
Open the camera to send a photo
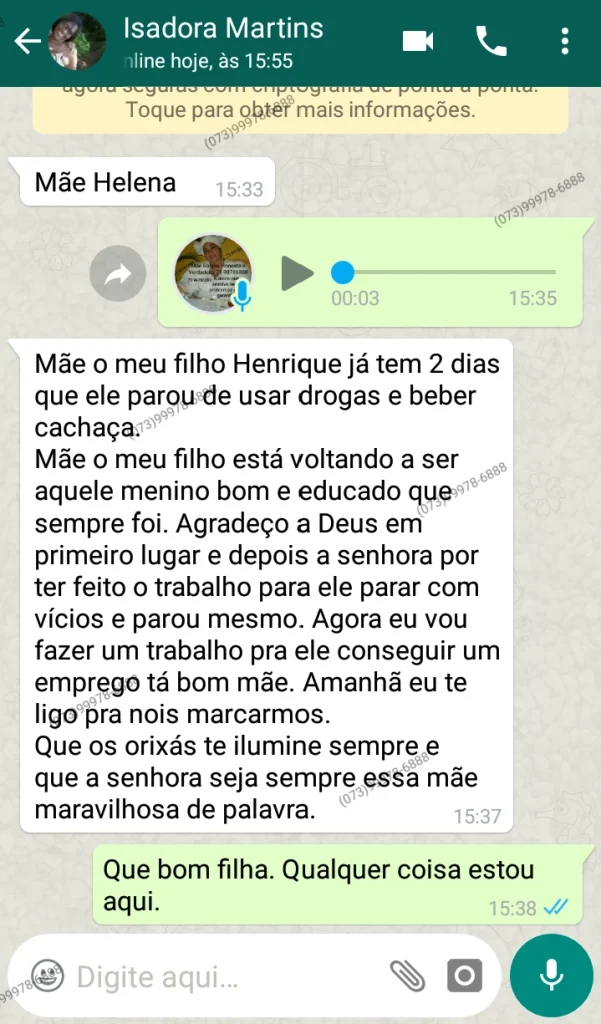[x=464, y=975]
